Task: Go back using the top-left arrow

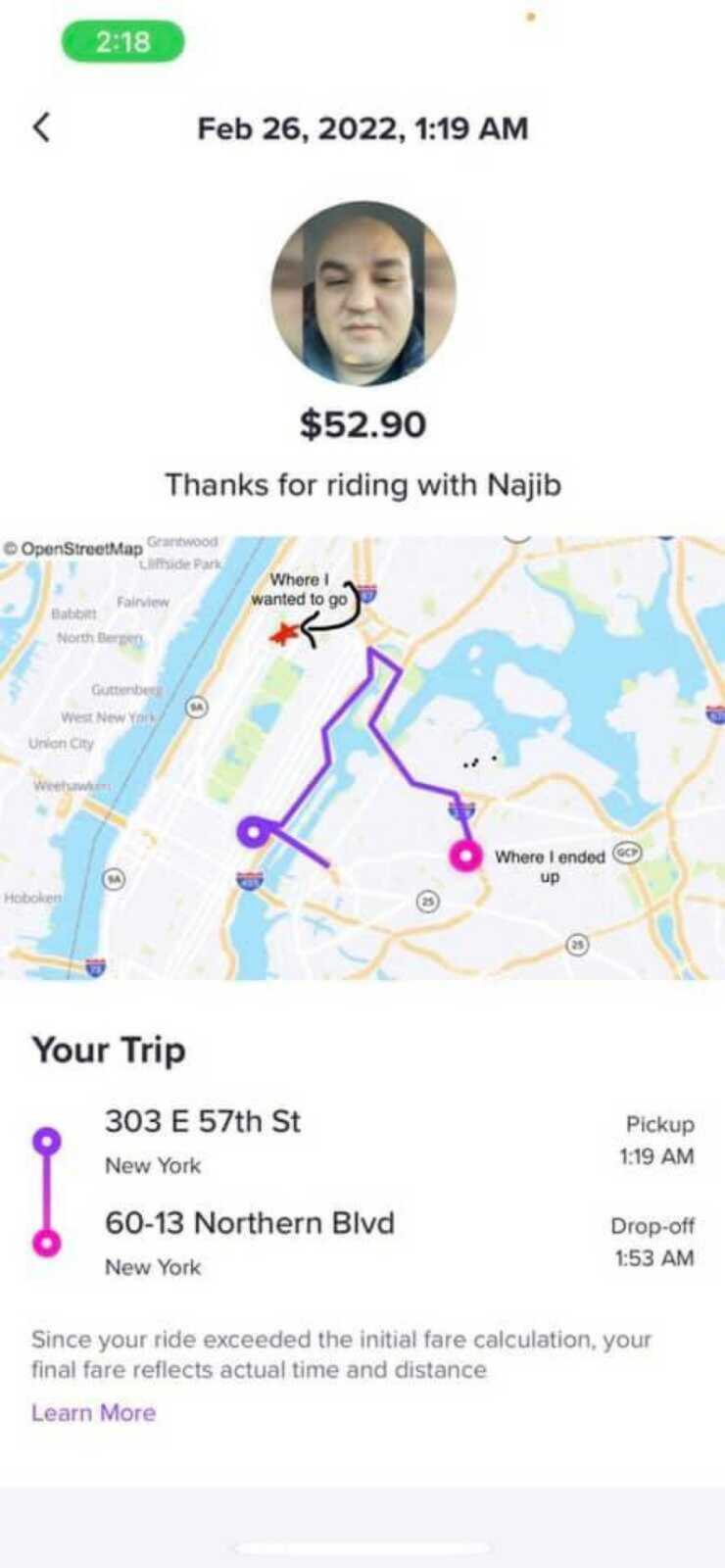Action: pyautogui.click(x=41, y=127)
